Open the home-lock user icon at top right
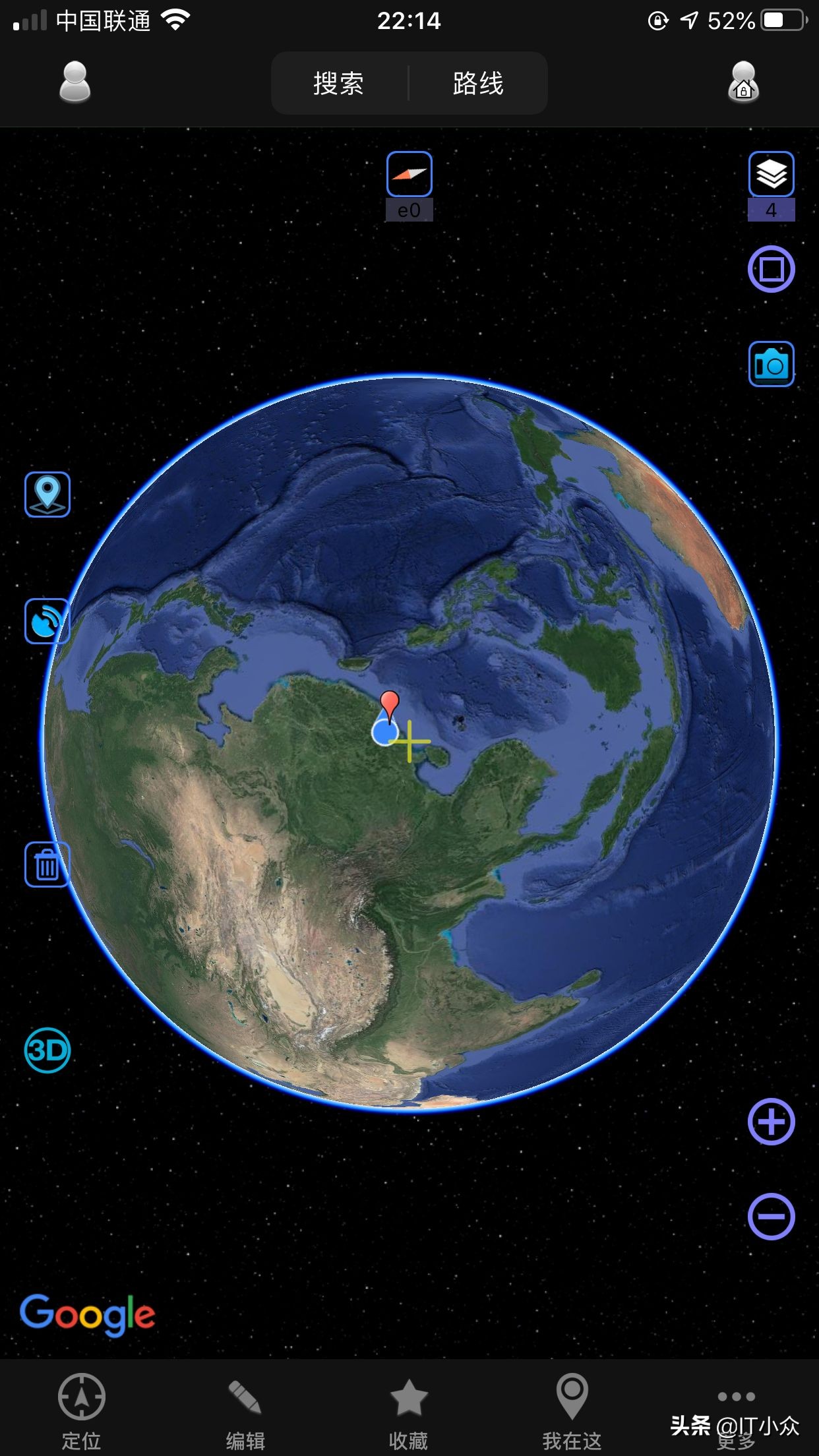Screen dimensions: 819x1456 [x=743, y=82]
